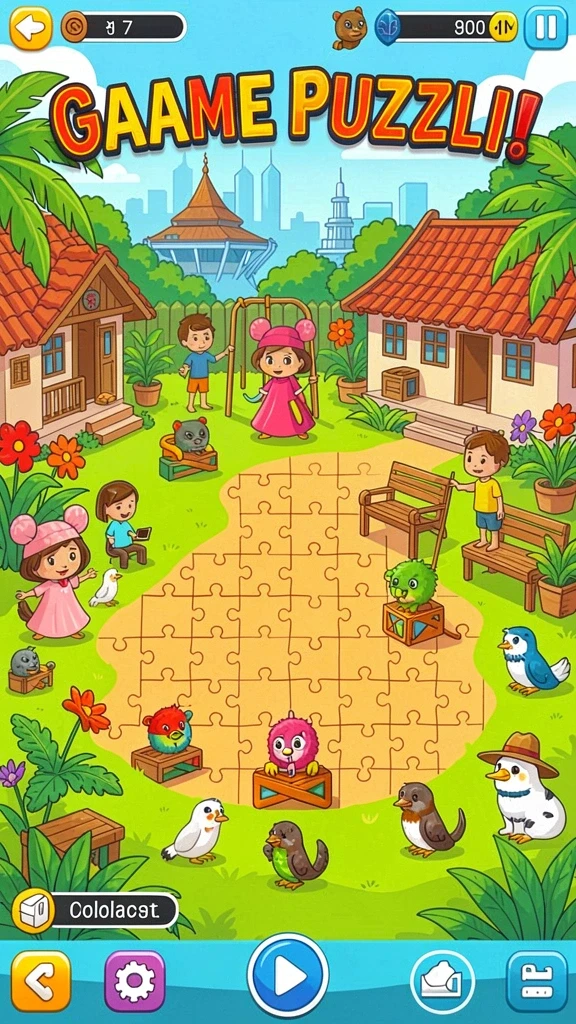Image resolution: width=576 pixels, height=1024 pixels.
Task: Tap the blue square button in bottom bar
Action: (537, 981)
